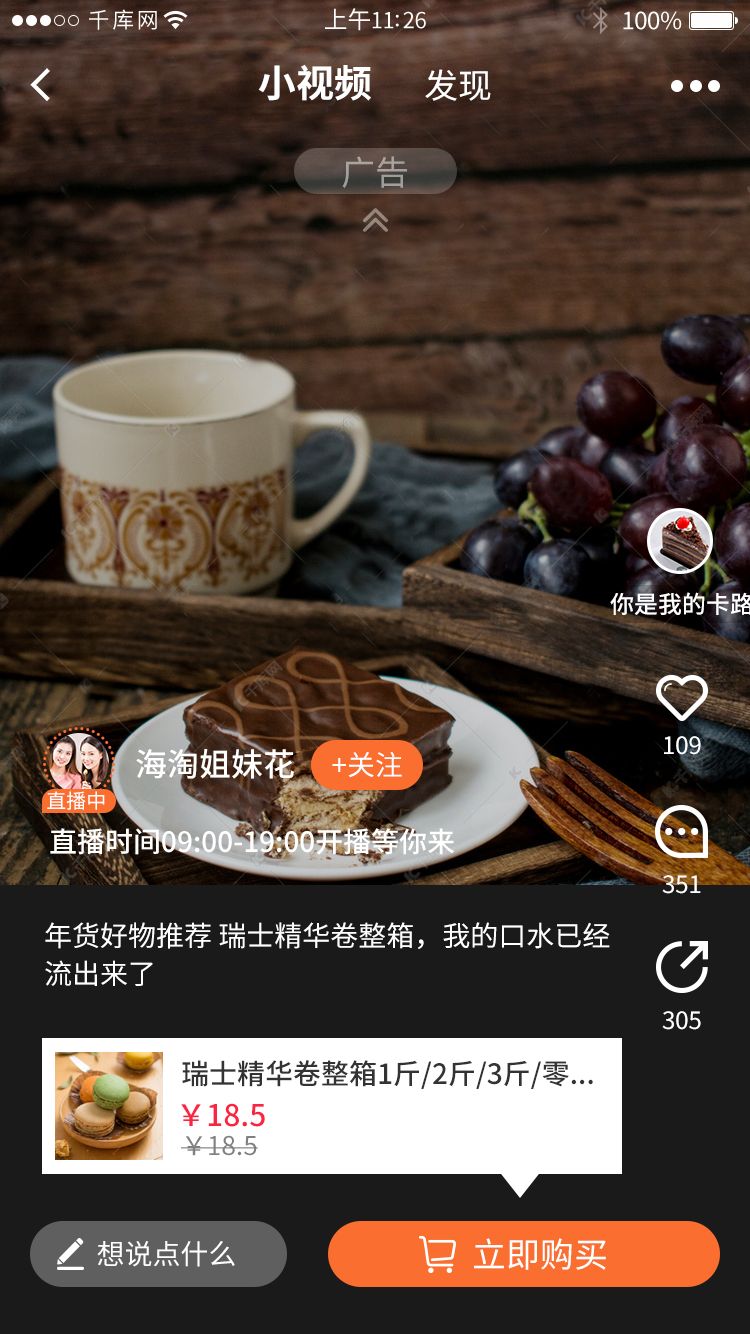Tap the 广告 label pill
This screenshot has height=1334, width=750.
point(375,171)
